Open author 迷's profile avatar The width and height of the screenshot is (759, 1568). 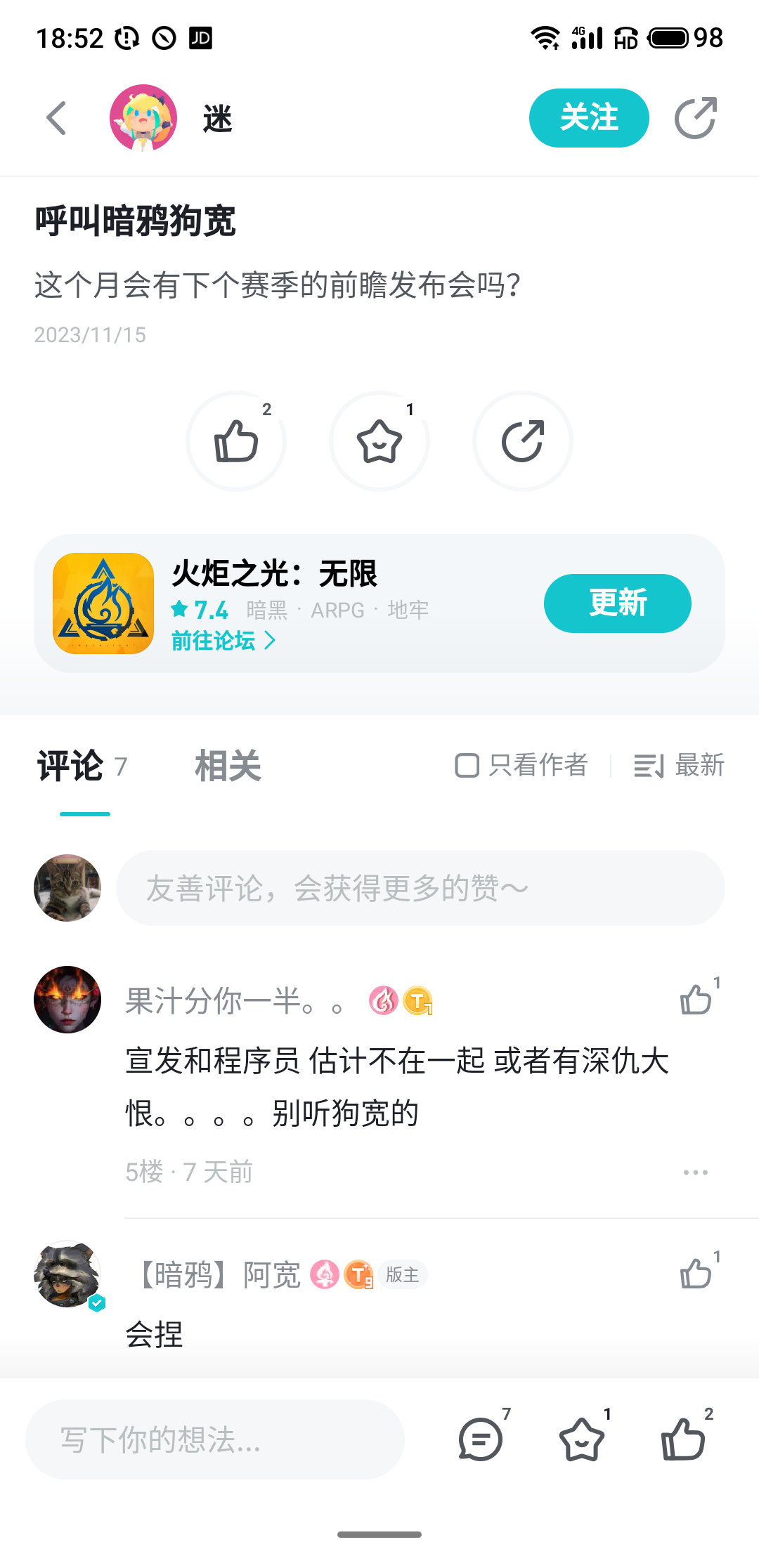pyautogui.click(x=143, y=118)
